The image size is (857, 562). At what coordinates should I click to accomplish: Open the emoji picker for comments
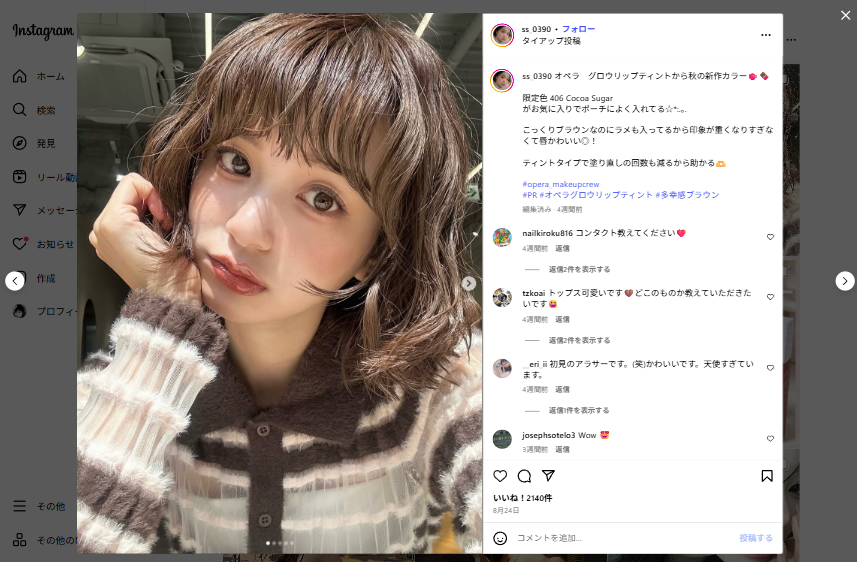[x=500, y=538]
